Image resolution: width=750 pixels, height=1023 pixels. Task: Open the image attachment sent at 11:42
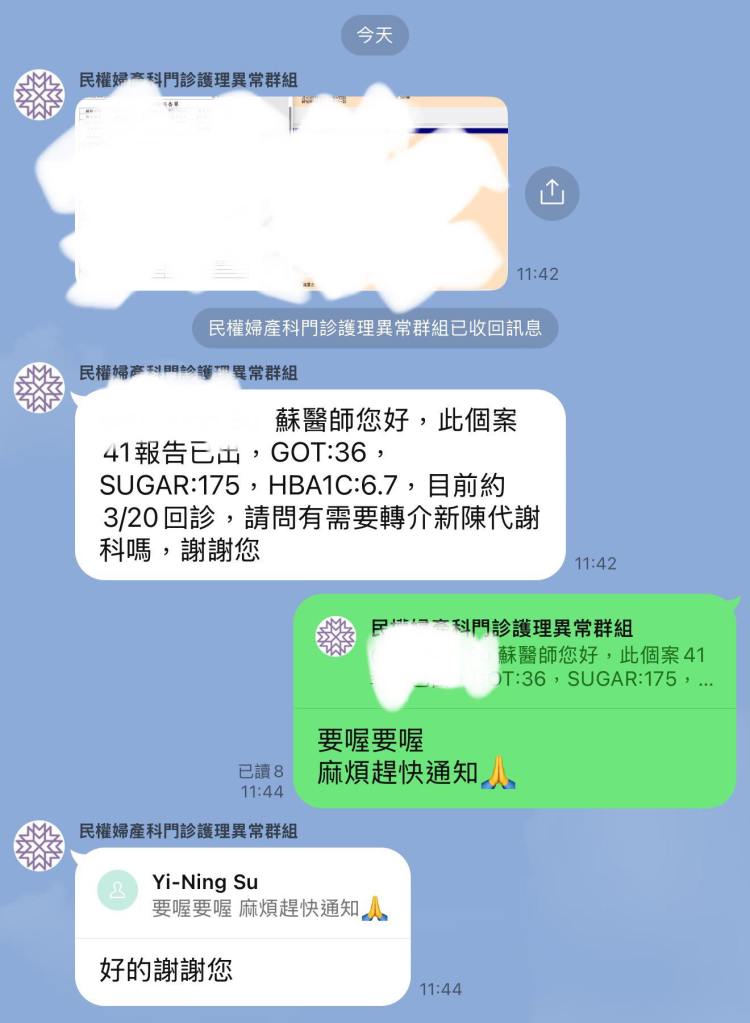[x=292, y=193]
